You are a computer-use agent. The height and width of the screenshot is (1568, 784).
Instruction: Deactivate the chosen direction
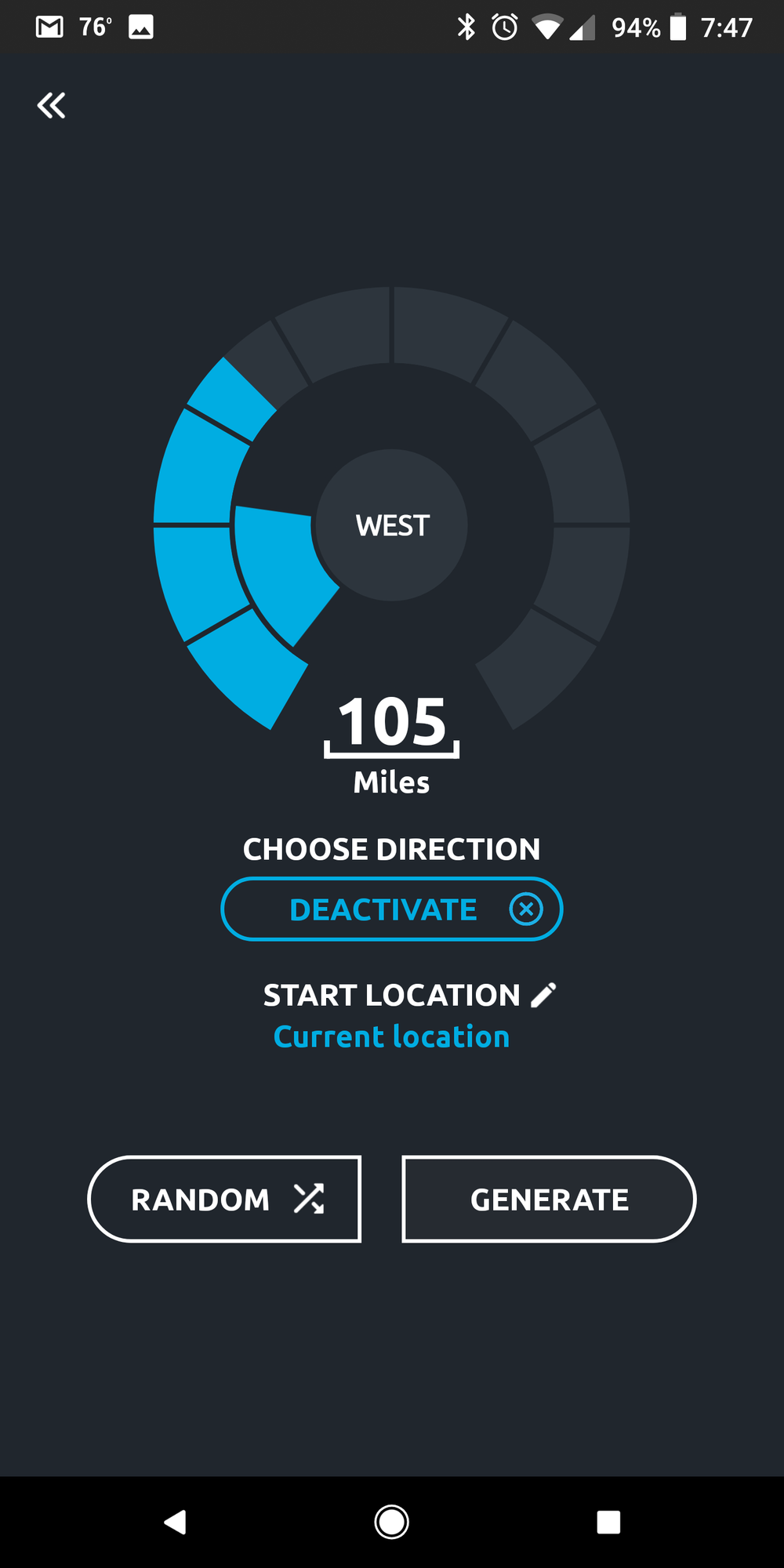pyautogui.click(x=391, y=909)
